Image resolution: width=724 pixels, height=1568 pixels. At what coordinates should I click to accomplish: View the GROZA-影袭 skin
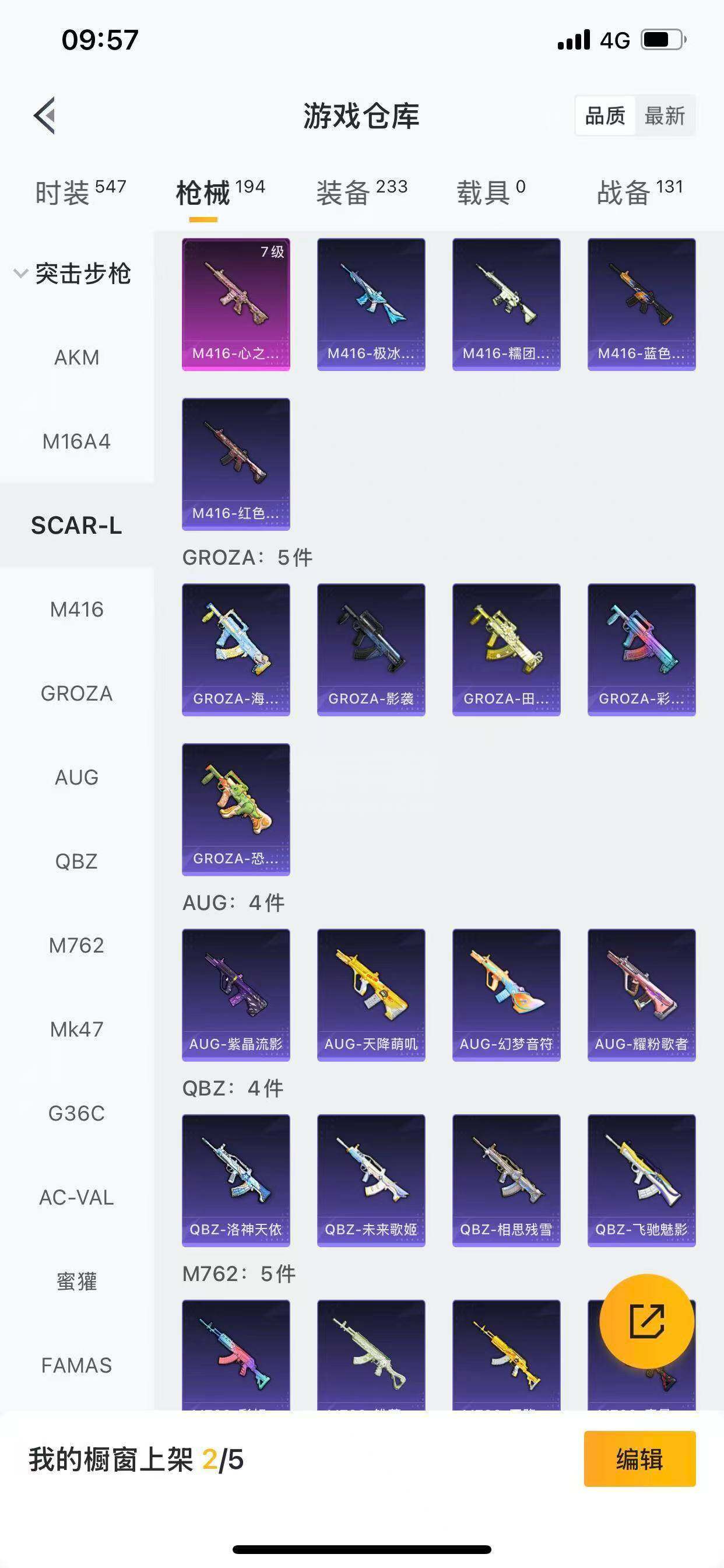(x=371, y=649)
